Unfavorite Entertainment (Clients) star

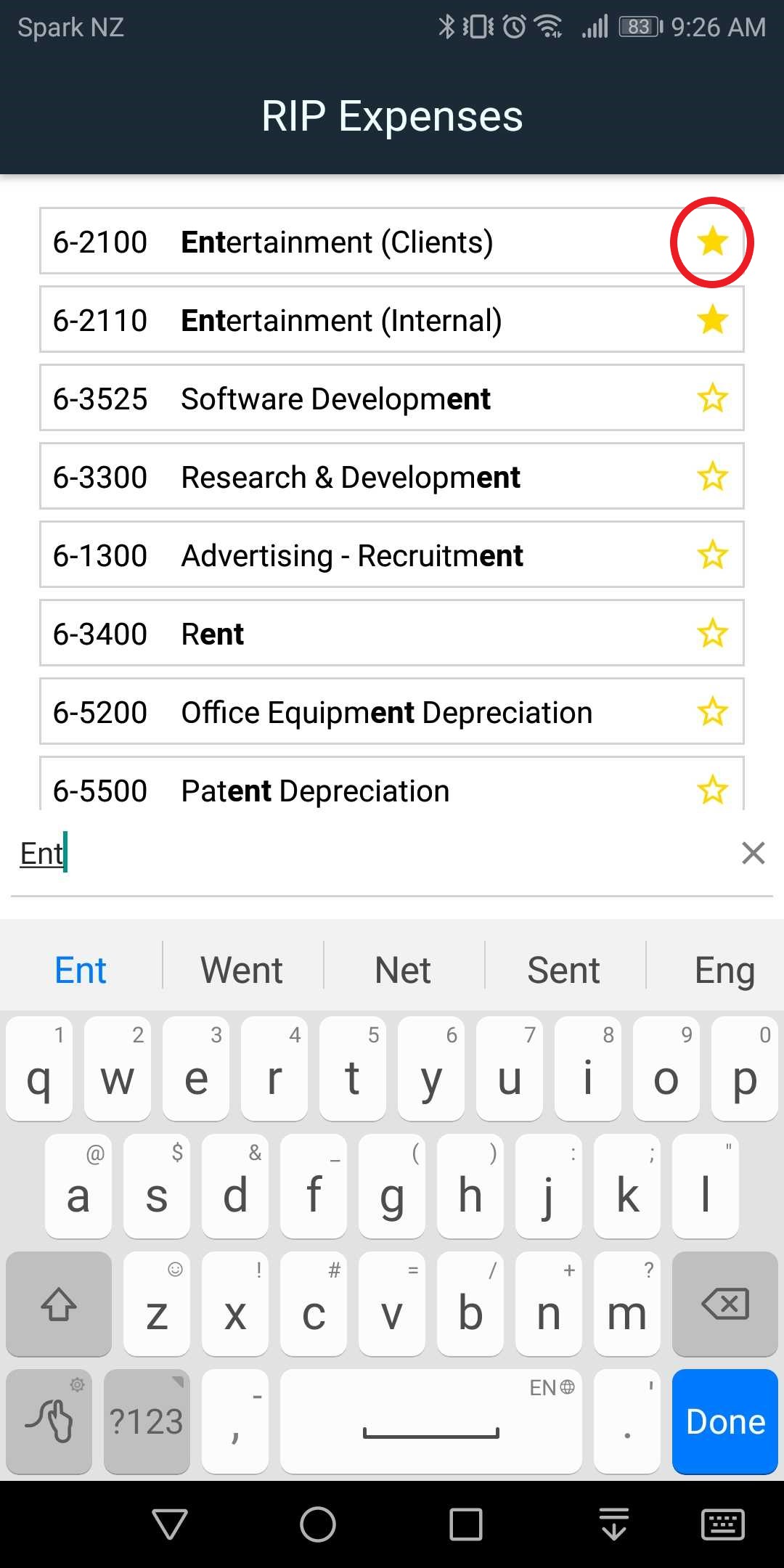pos(712,241)
